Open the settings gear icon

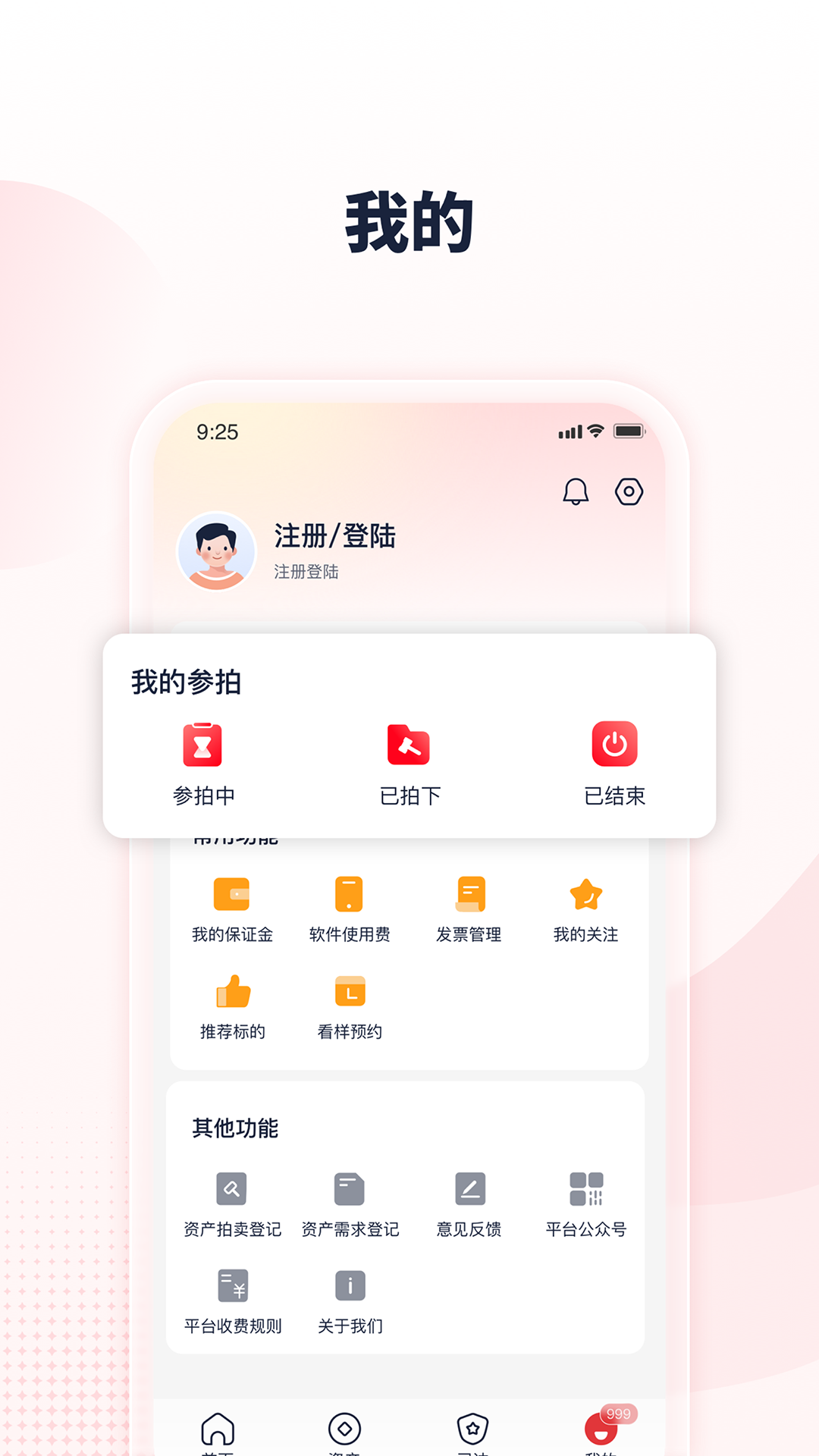(x=629, y=491)
